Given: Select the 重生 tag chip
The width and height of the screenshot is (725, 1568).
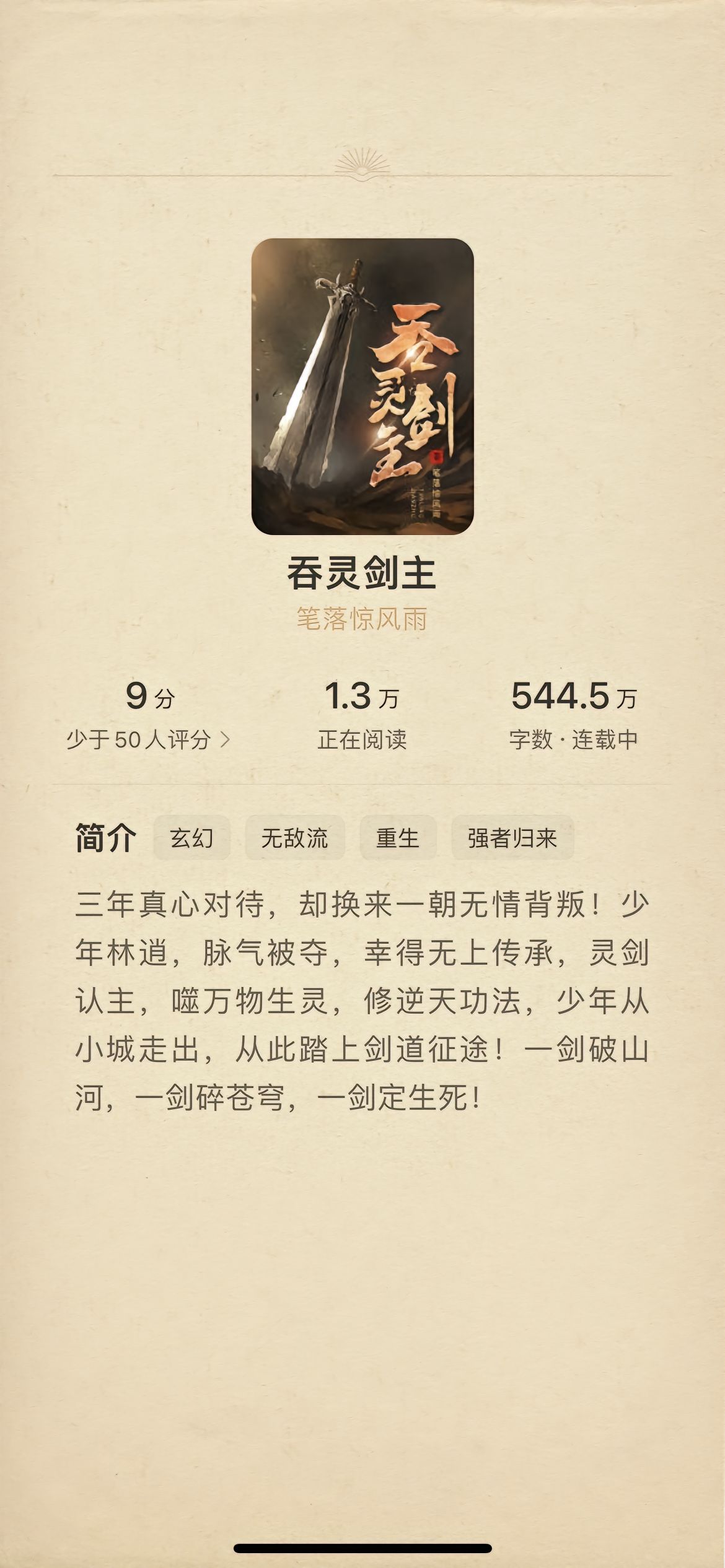Looking at the screenshot, I should 398,838.
